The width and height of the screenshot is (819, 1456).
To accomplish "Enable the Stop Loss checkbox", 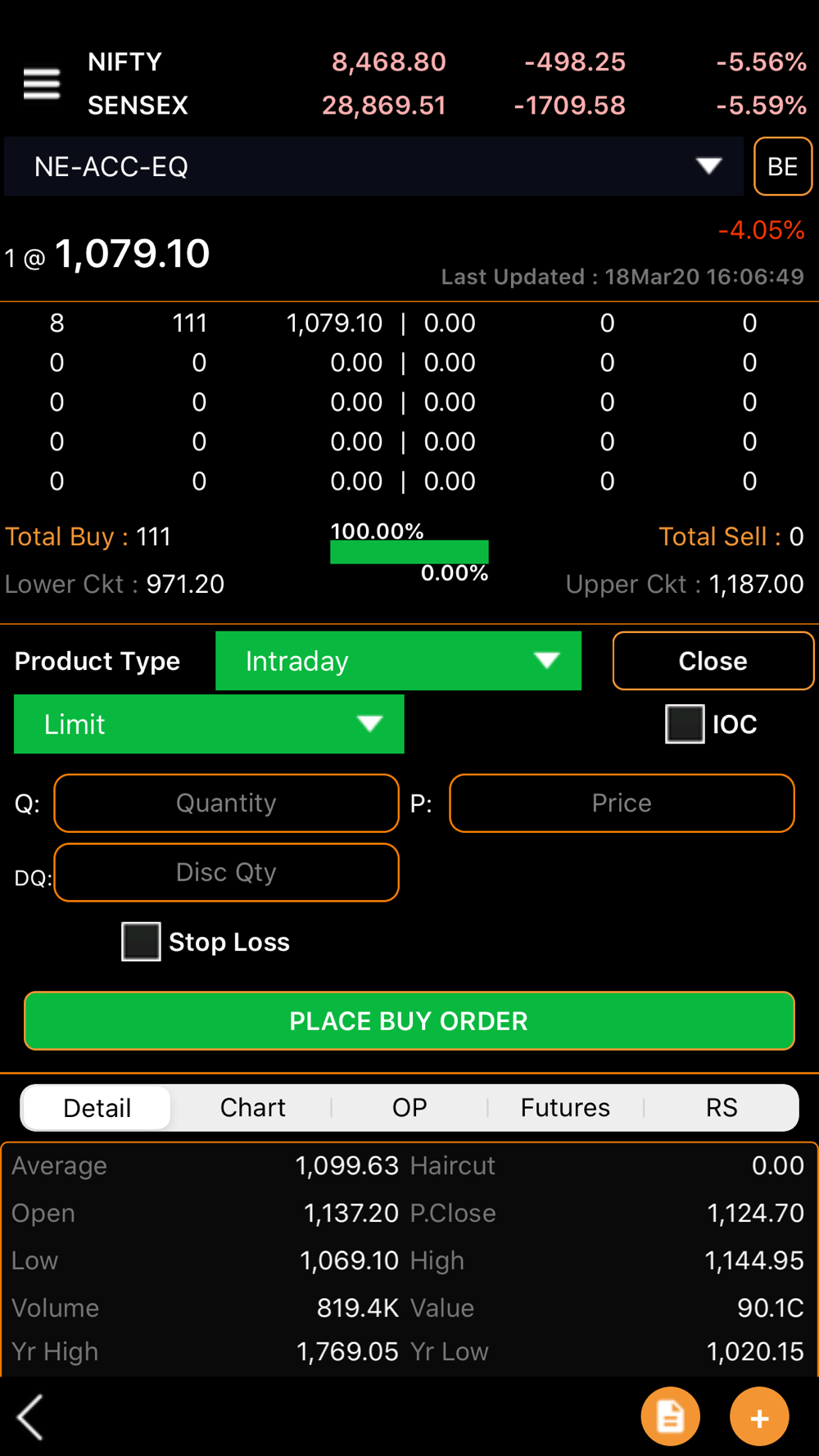I will click(141, 942).
